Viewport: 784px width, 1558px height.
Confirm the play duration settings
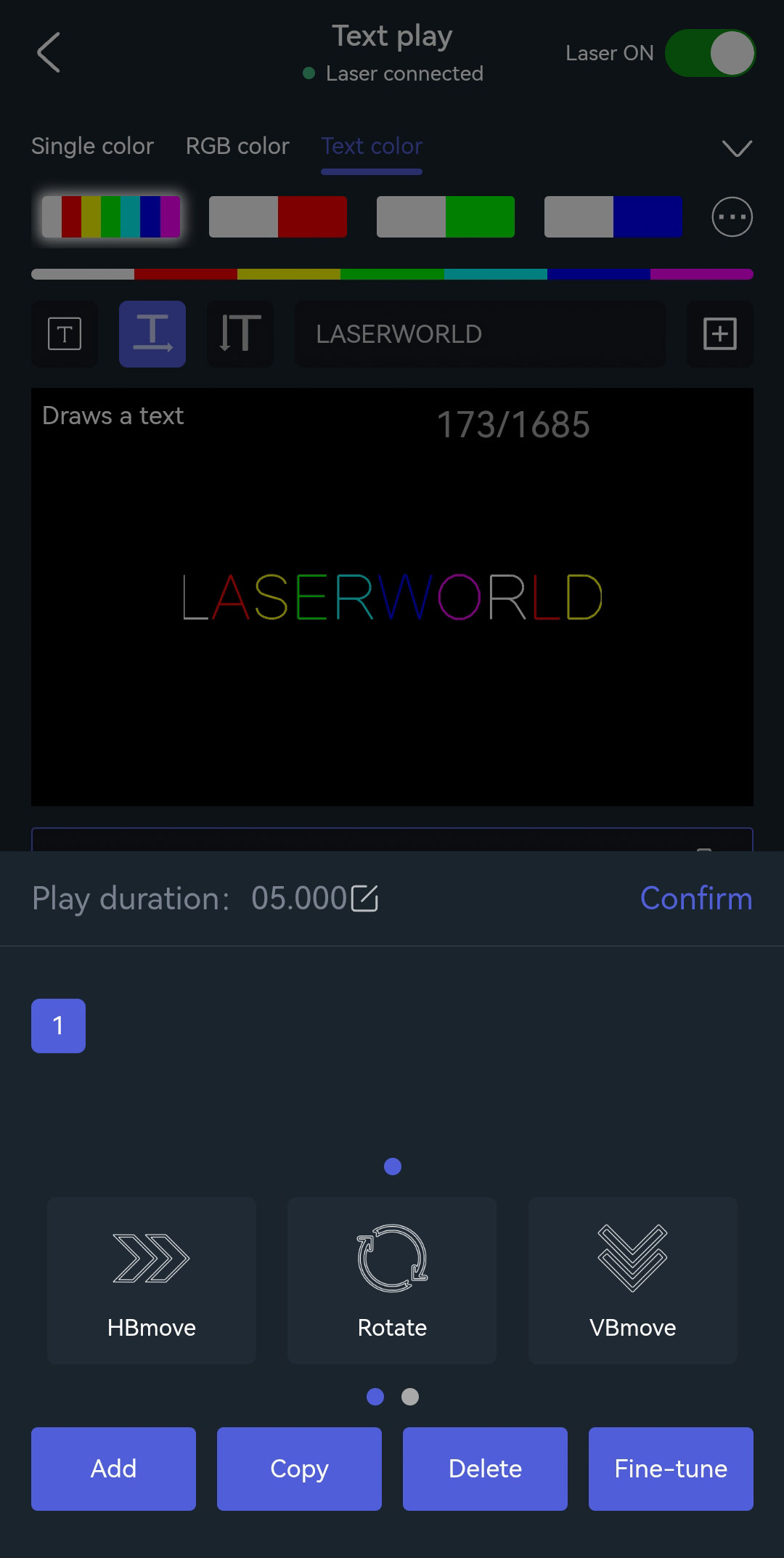point(695,898)
